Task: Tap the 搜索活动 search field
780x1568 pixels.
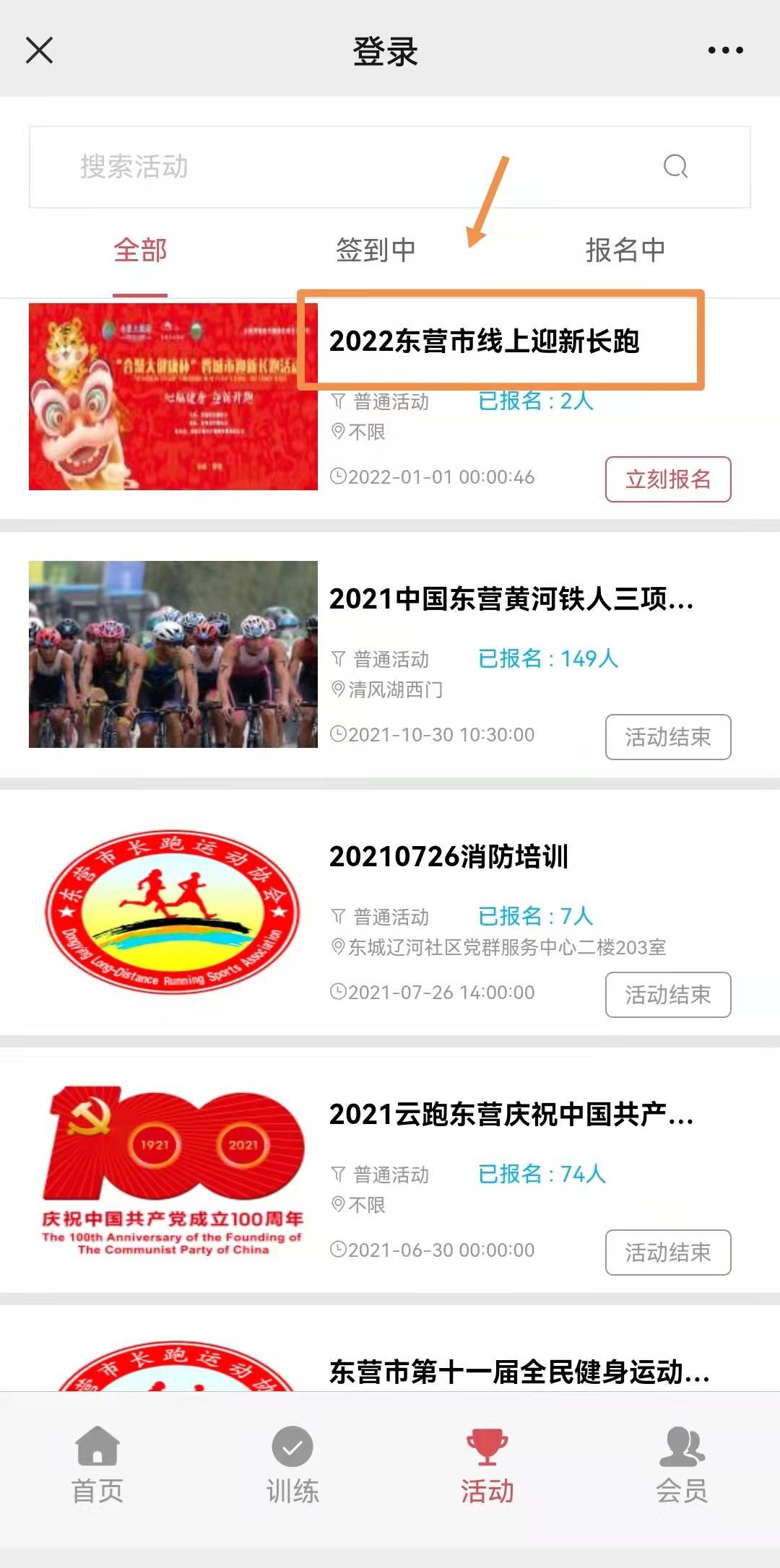Action: tap(347, 167)
